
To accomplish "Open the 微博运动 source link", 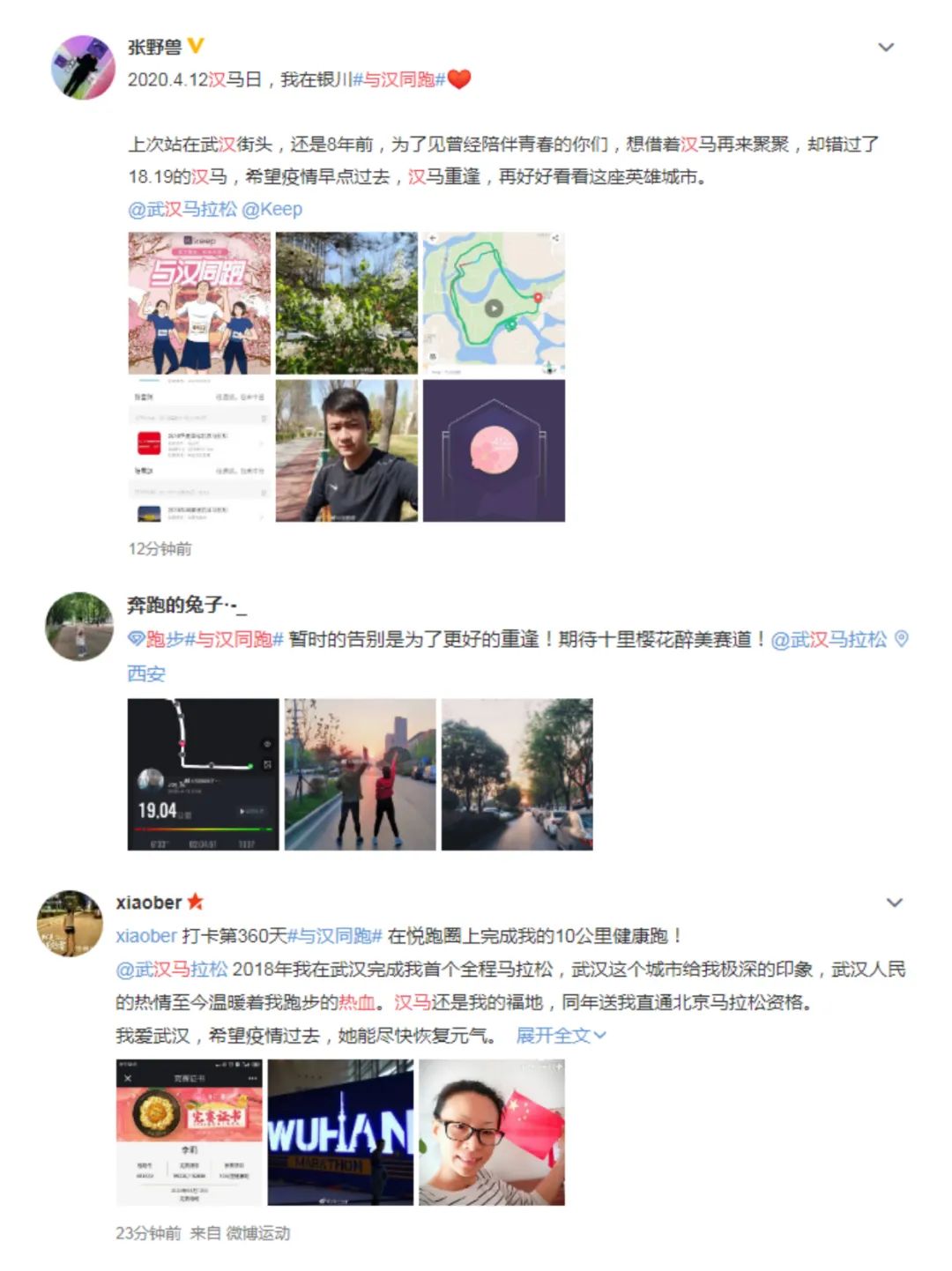I will click(257, 1233).
